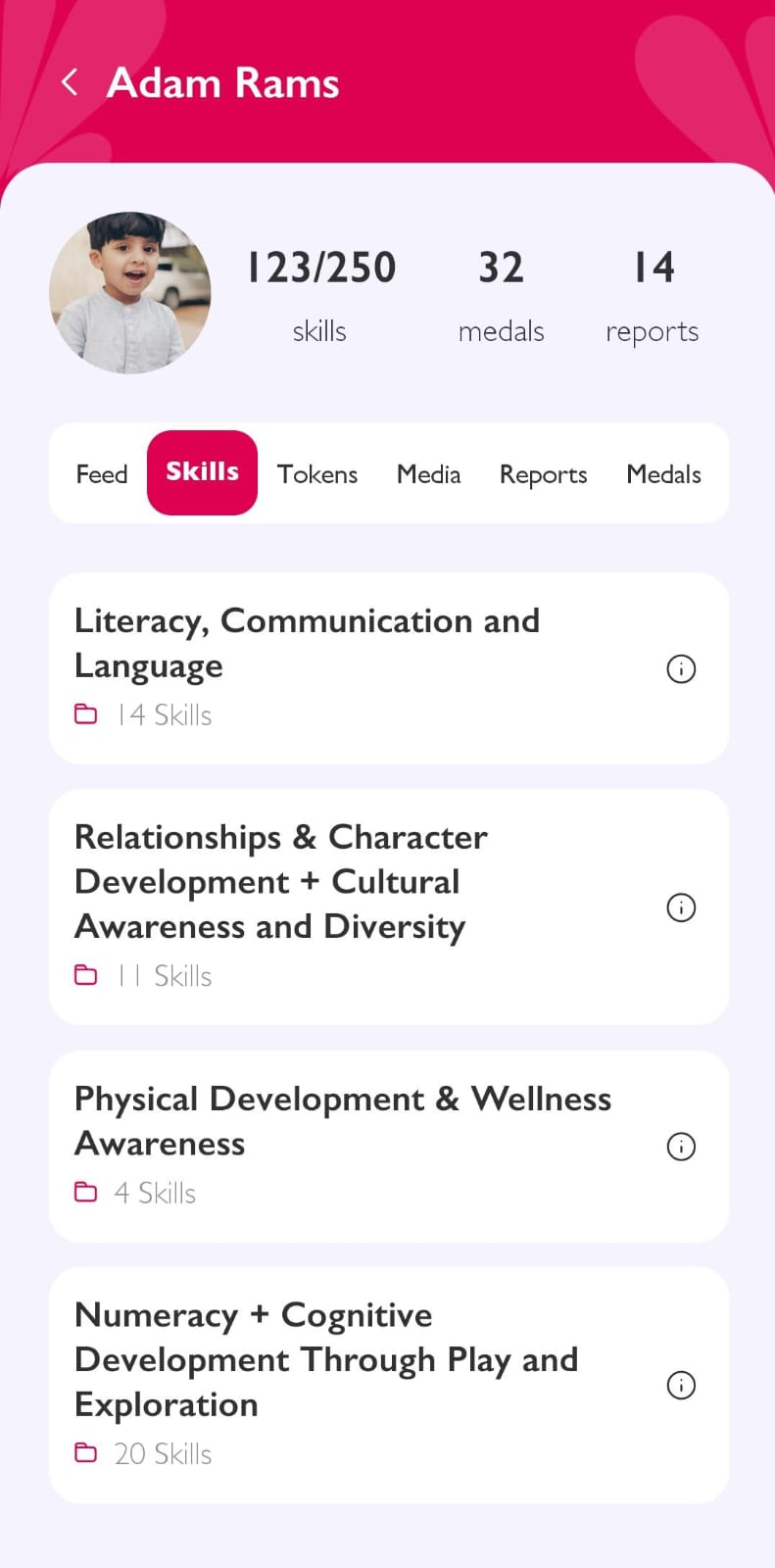Switch to the Feed tab

pos(102,474)
